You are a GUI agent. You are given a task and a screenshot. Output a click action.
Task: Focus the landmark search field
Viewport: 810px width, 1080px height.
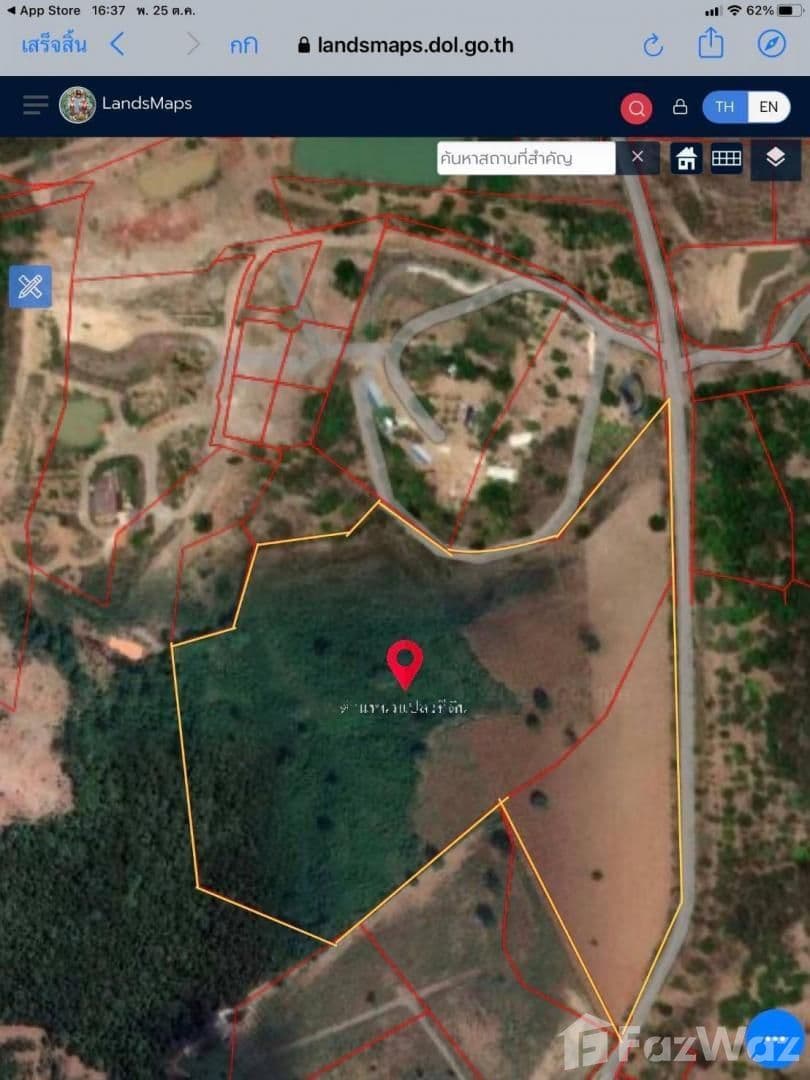point(525,158)
